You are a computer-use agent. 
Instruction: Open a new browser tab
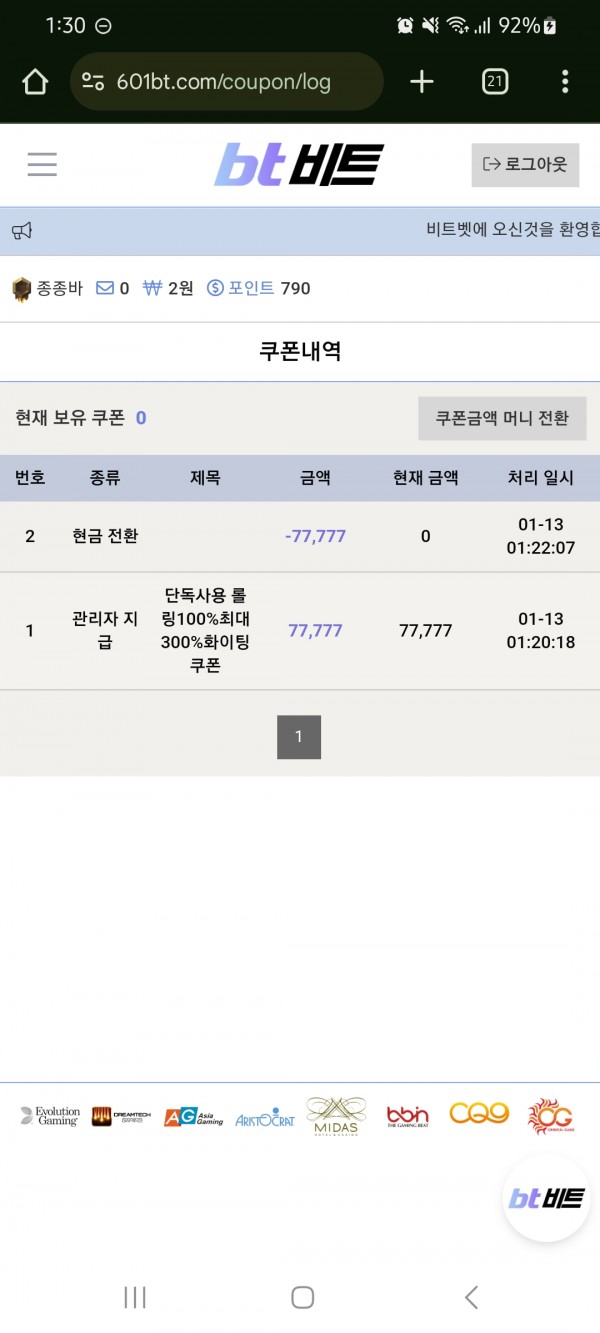422,82
